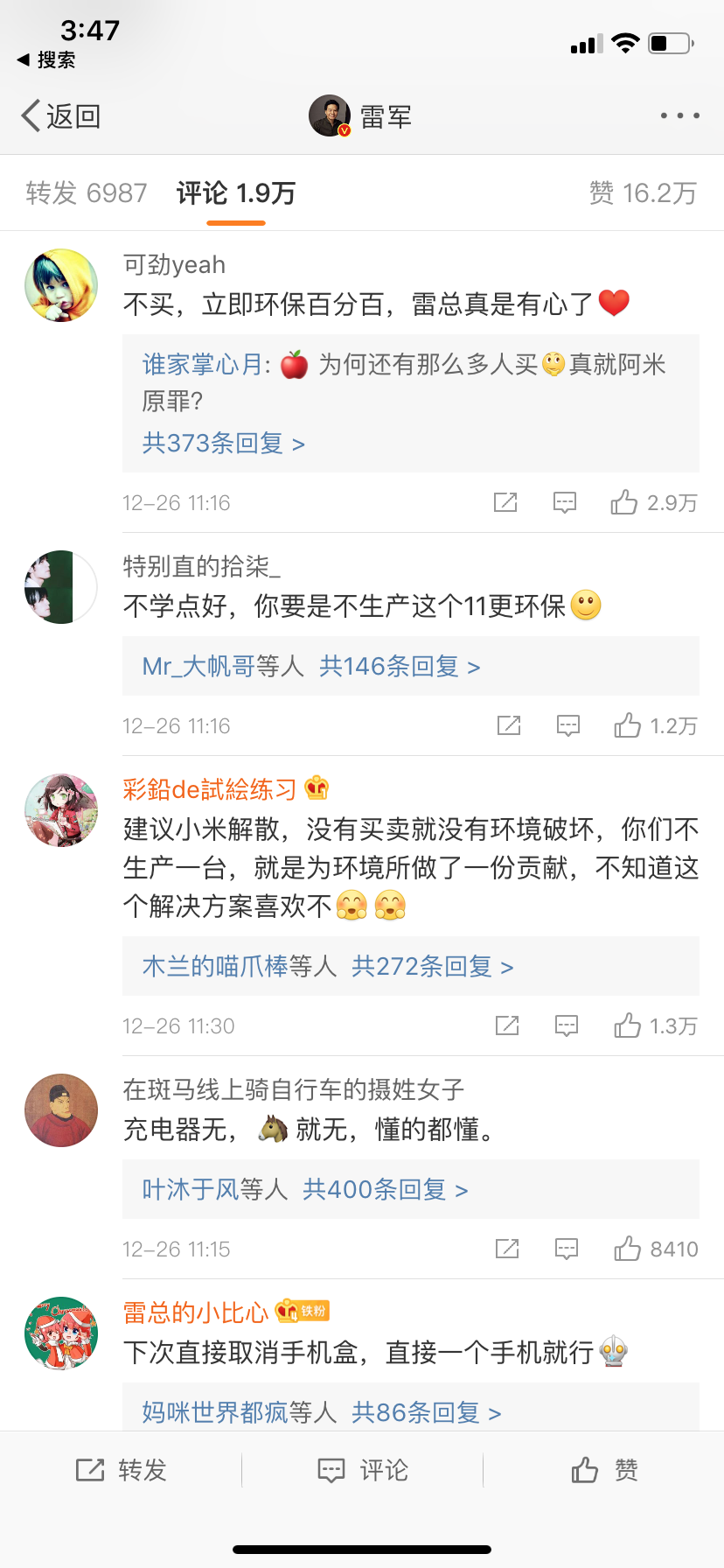Open 可劲yeah's profile picture
The image size is (724, 1568).
pos(61,285)
